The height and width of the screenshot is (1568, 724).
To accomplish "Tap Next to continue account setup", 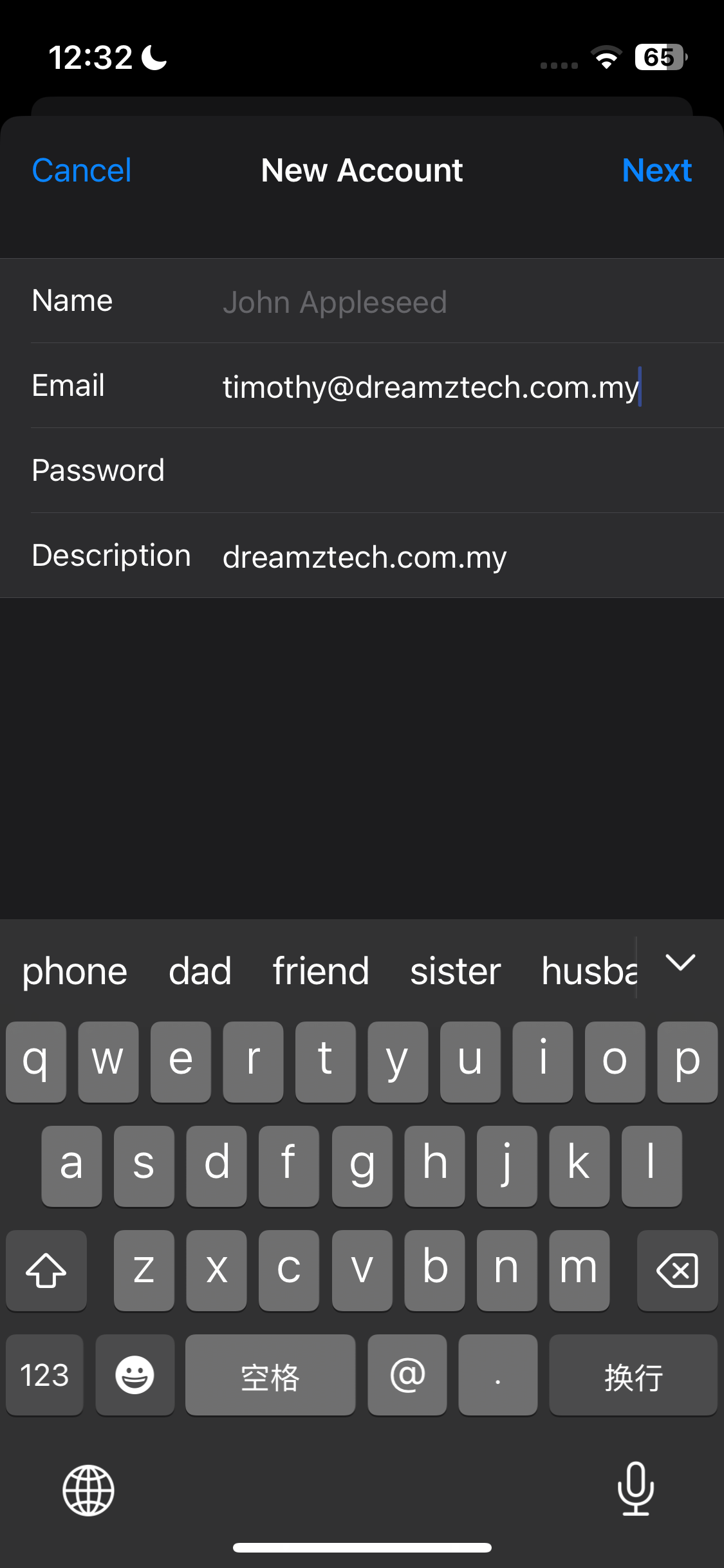I will [656, 171].
